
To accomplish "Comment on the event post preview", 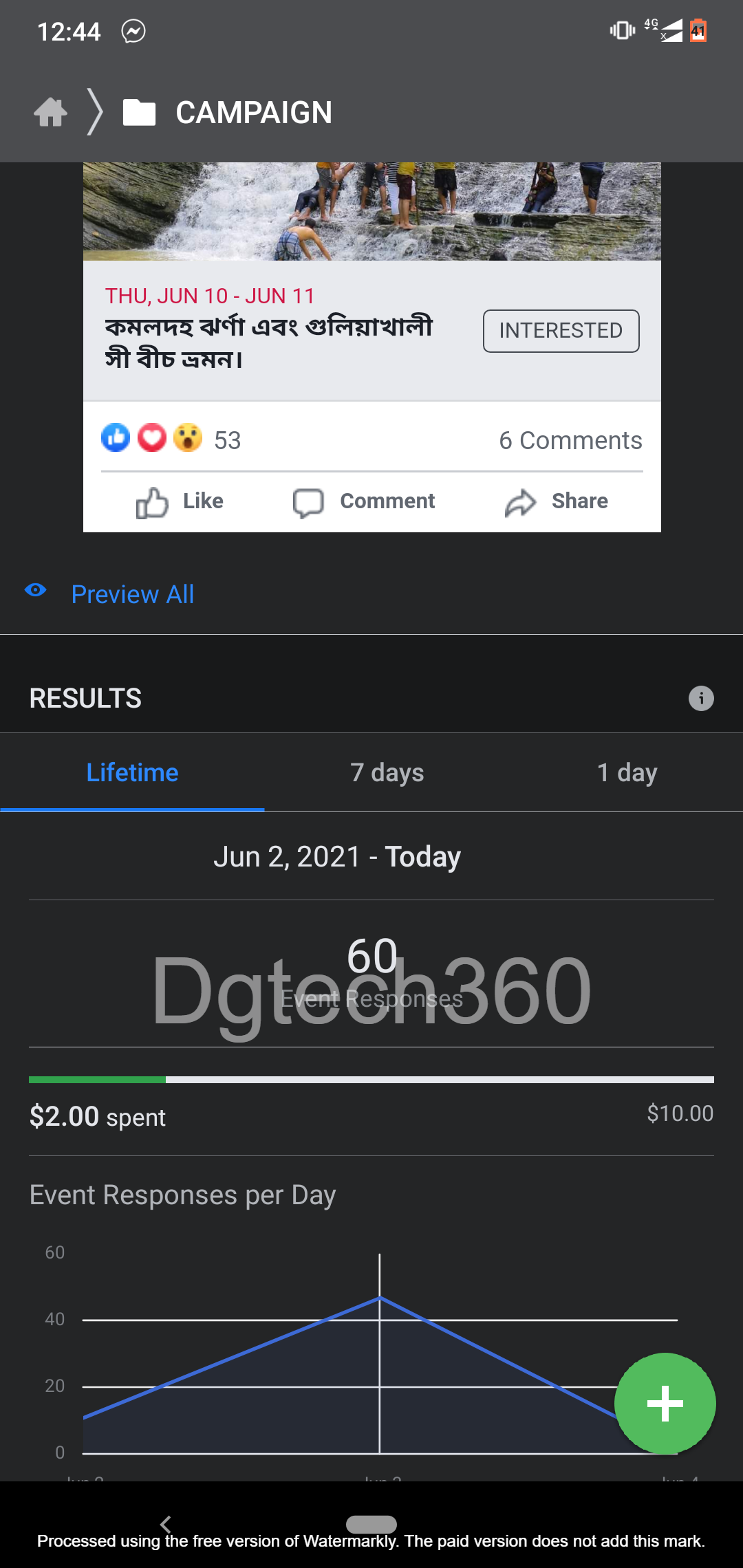I will 364,501.
